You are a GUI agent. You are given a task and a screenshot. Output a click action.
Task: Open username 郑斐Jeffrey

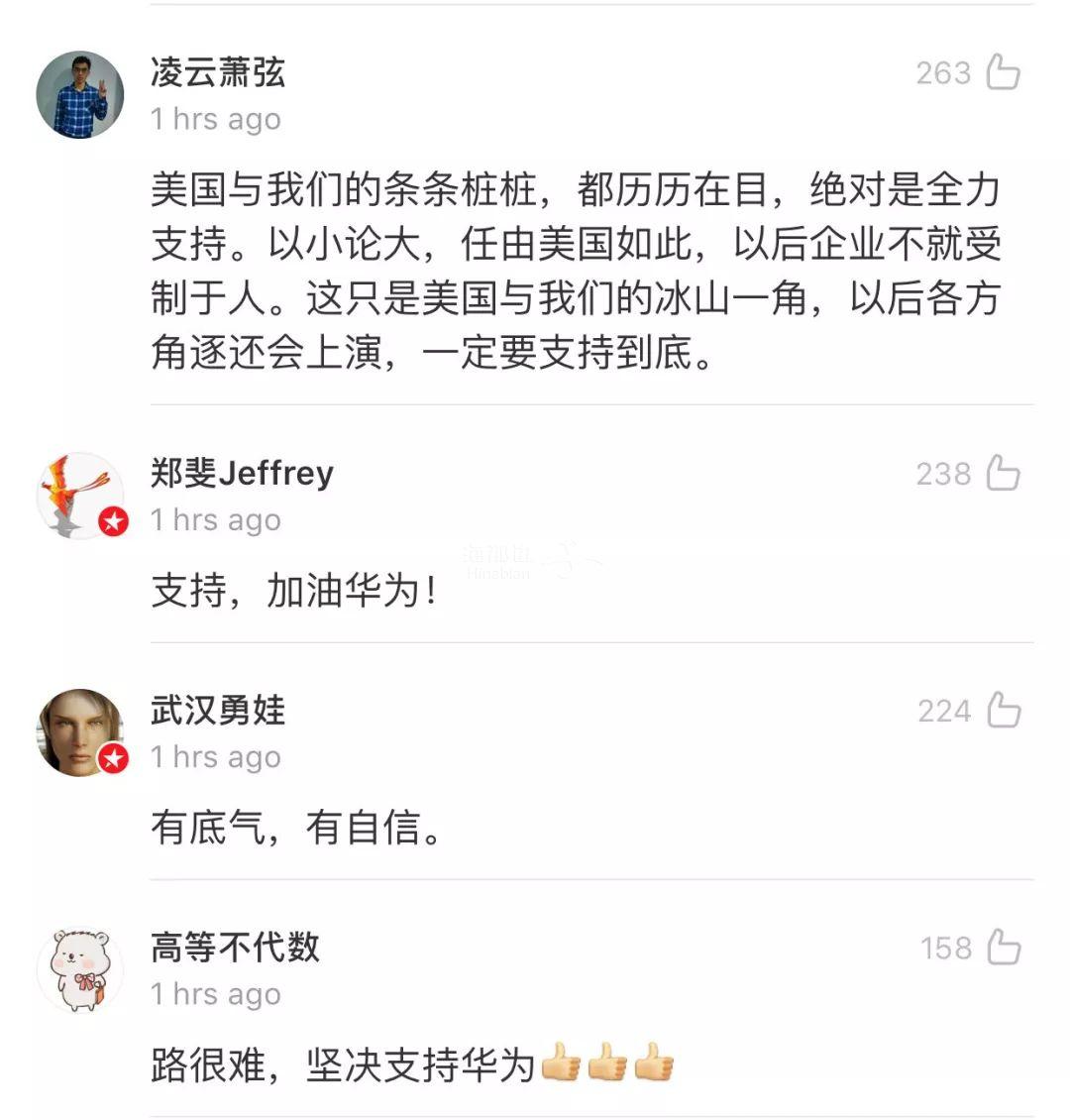tap(242, 473)
